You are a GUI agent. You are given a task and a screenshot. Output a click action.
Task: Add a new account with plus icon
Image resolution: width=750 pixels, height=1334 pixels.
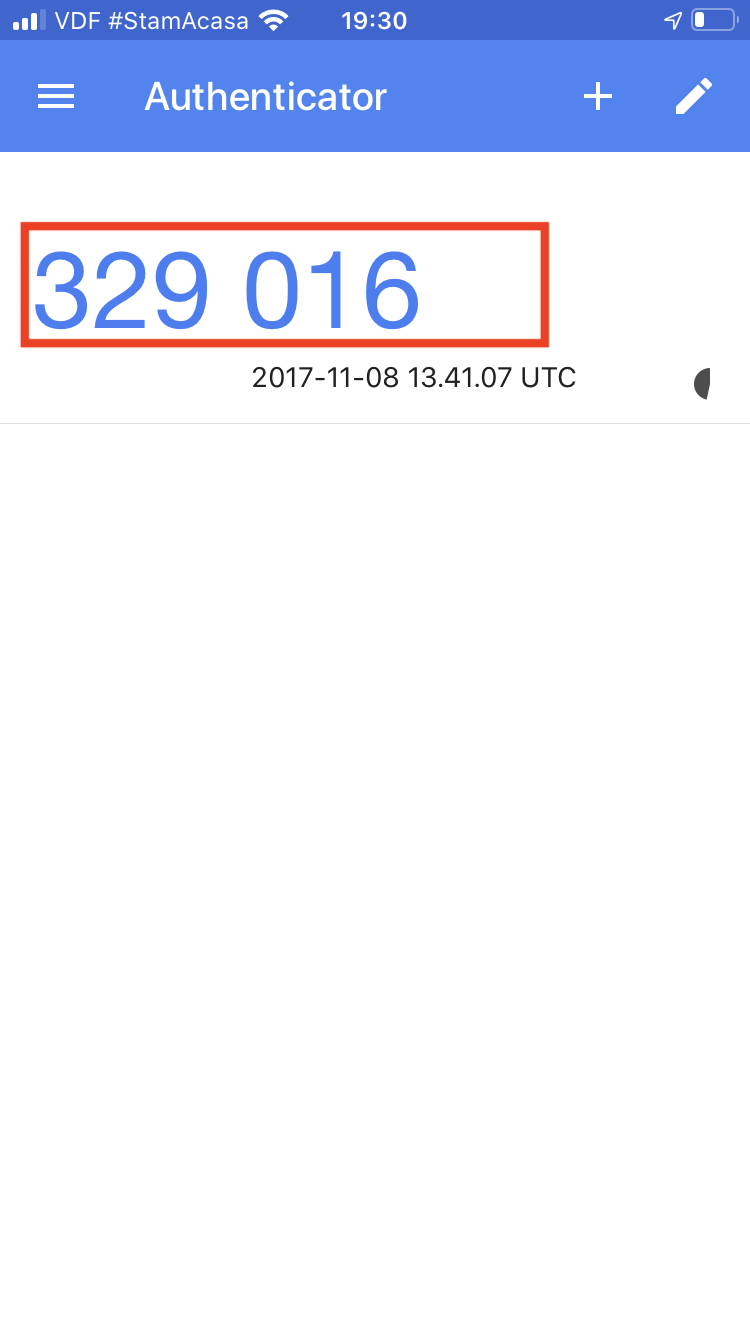(597, 96)
